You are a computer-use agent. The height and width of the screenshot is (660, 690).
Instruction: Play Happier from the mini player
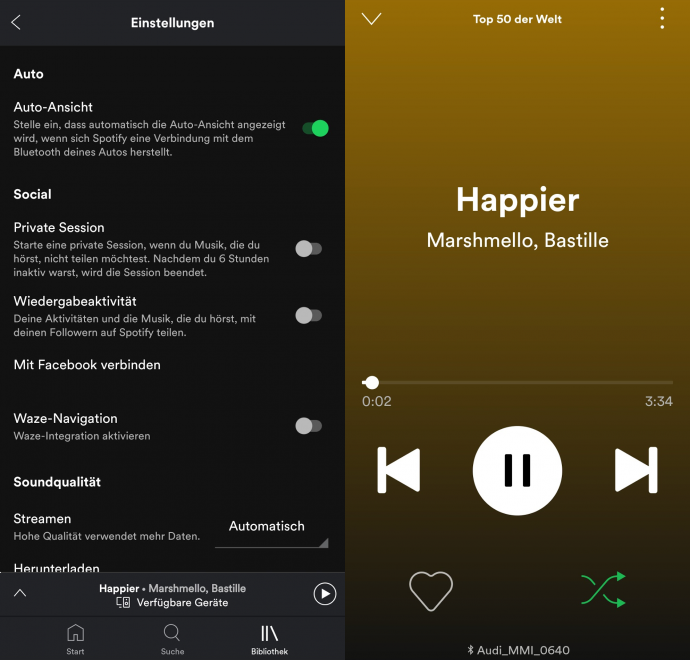pos(325,594)
